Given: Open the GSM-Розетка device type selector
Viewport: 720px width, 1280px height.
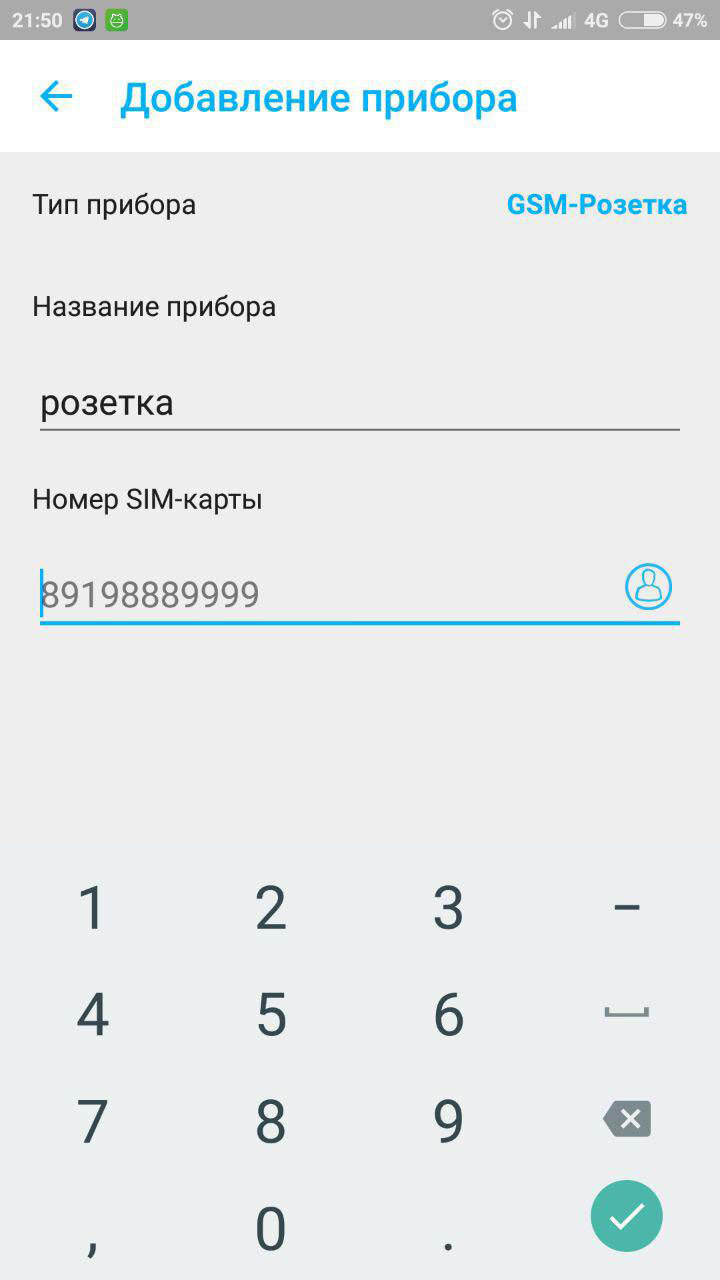Looking at the screenshot, I should [x=597, y=204].
